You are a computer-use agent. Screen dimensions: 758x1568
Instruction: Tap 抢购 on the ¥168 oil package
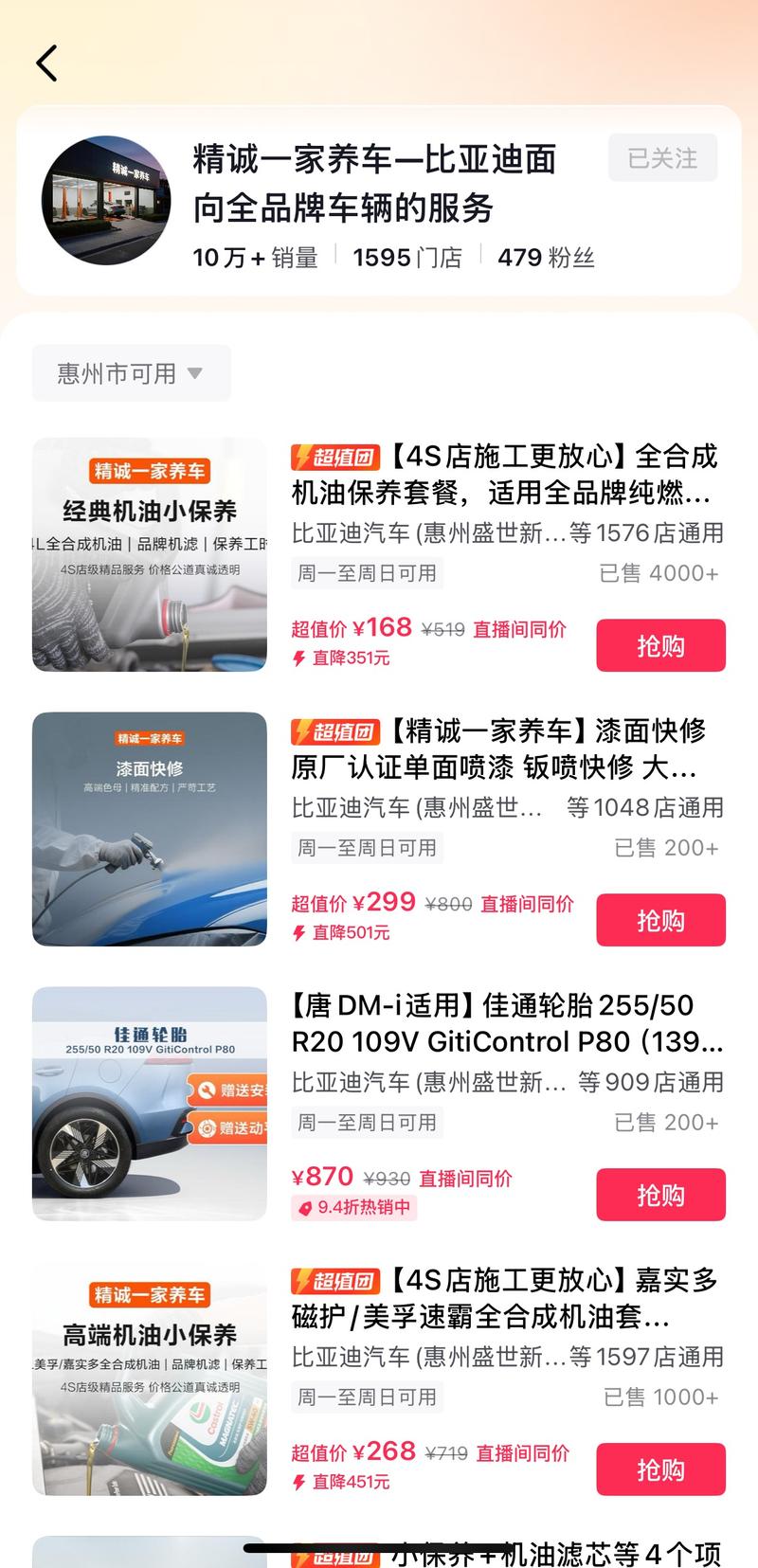click(x=660, y=645)
